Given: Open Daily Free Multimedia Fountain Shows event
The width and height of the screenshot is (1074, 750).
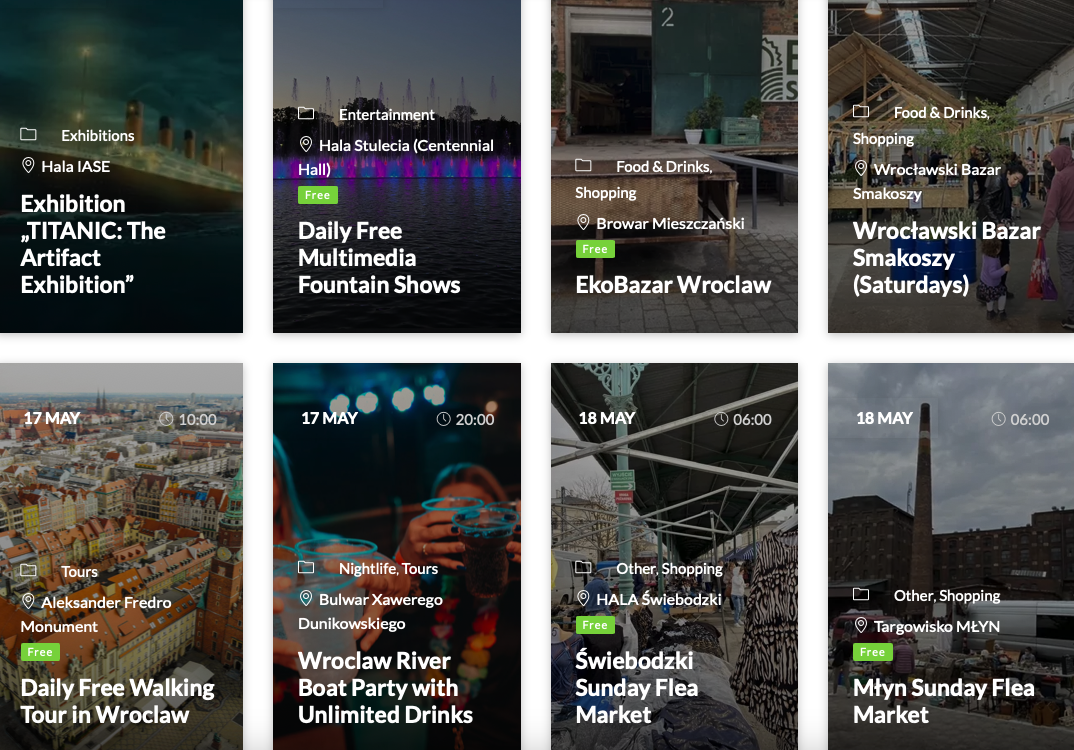Looking at the screenshot, I should [x=379, y=258].
